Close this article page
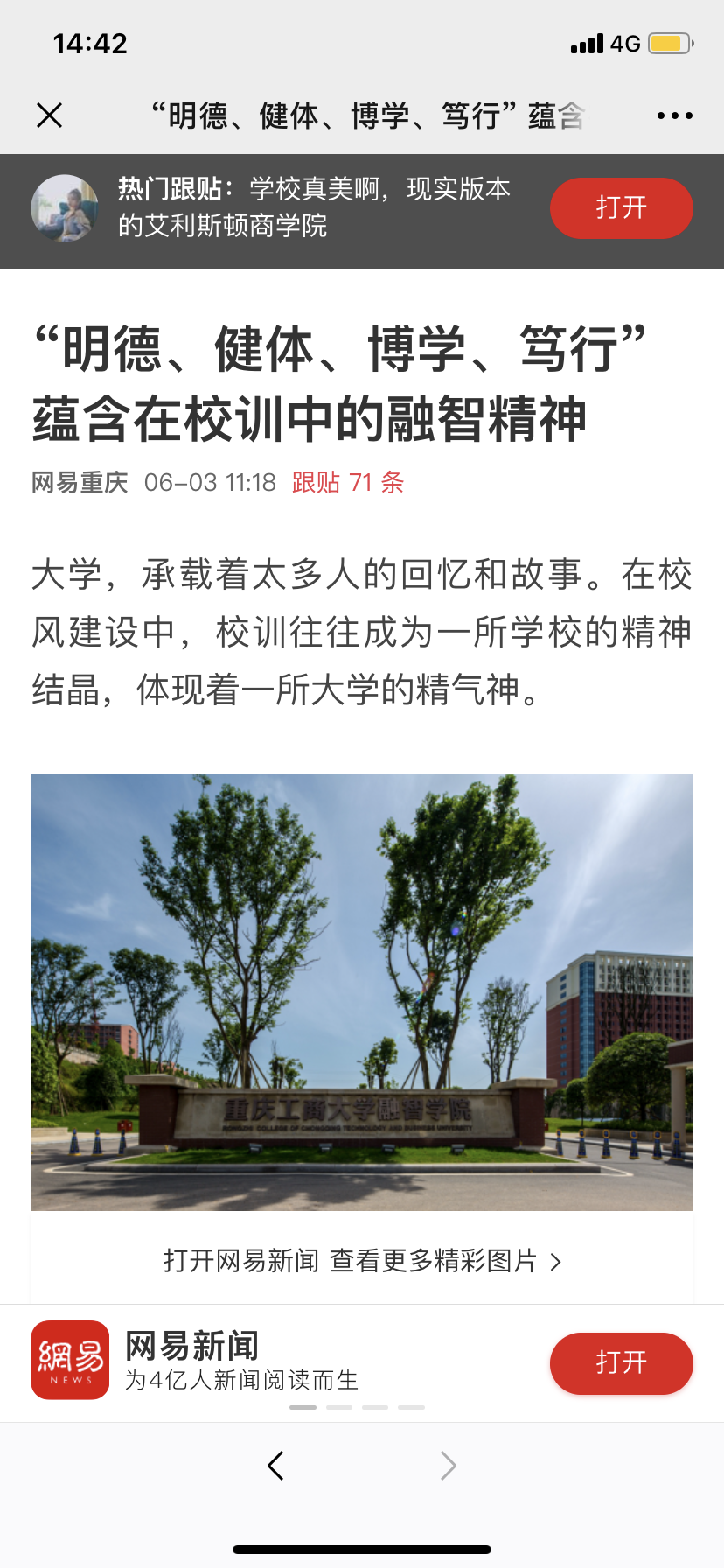This screenshot has height=1568, width=724. click(50, 115)
